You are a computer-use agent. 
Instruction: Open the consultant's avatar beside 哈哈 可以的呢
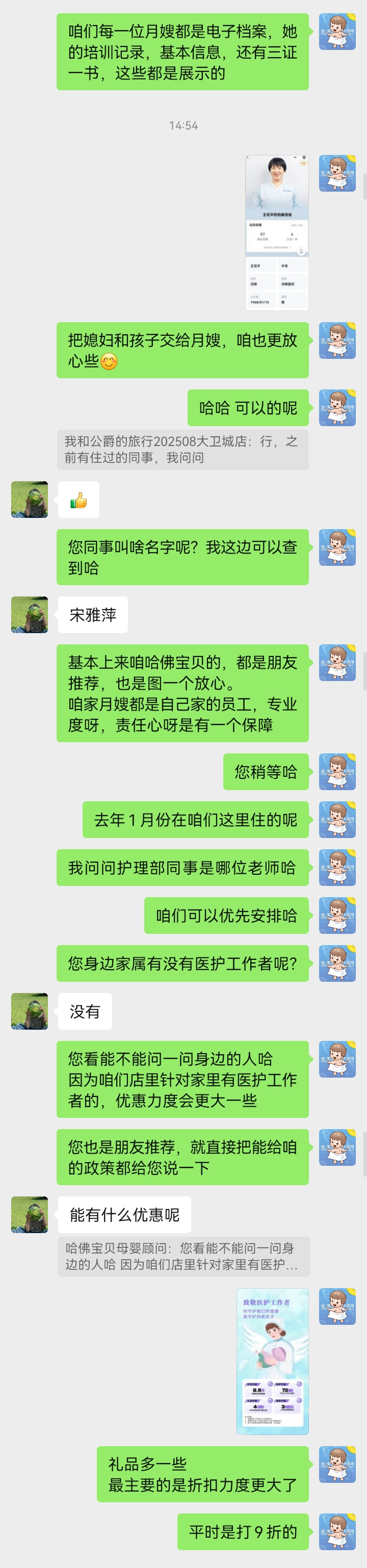[337, 407]
